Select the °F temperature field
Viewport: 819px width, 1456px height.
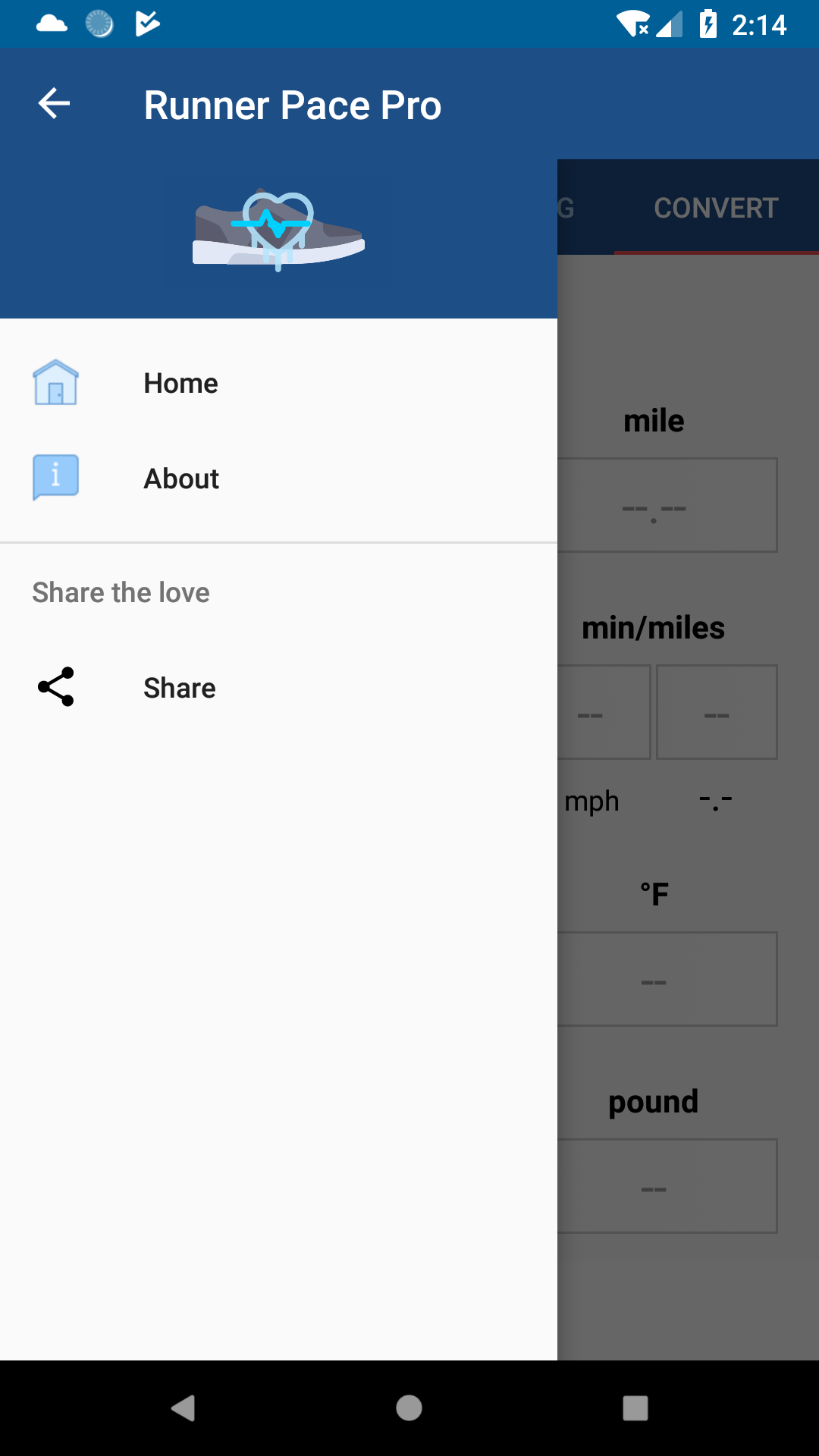(667, 979)
